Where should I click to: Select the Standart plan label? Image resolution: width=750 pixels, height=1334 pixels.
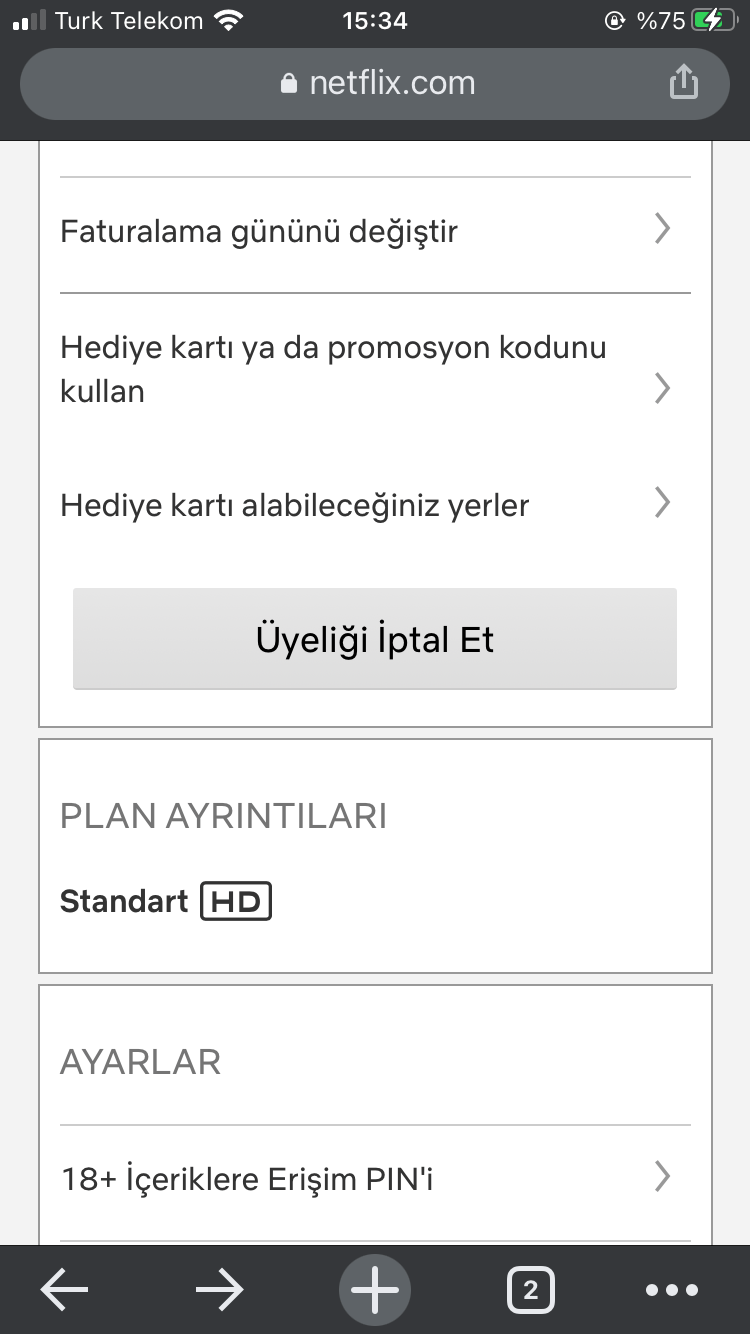click(123, 900)
